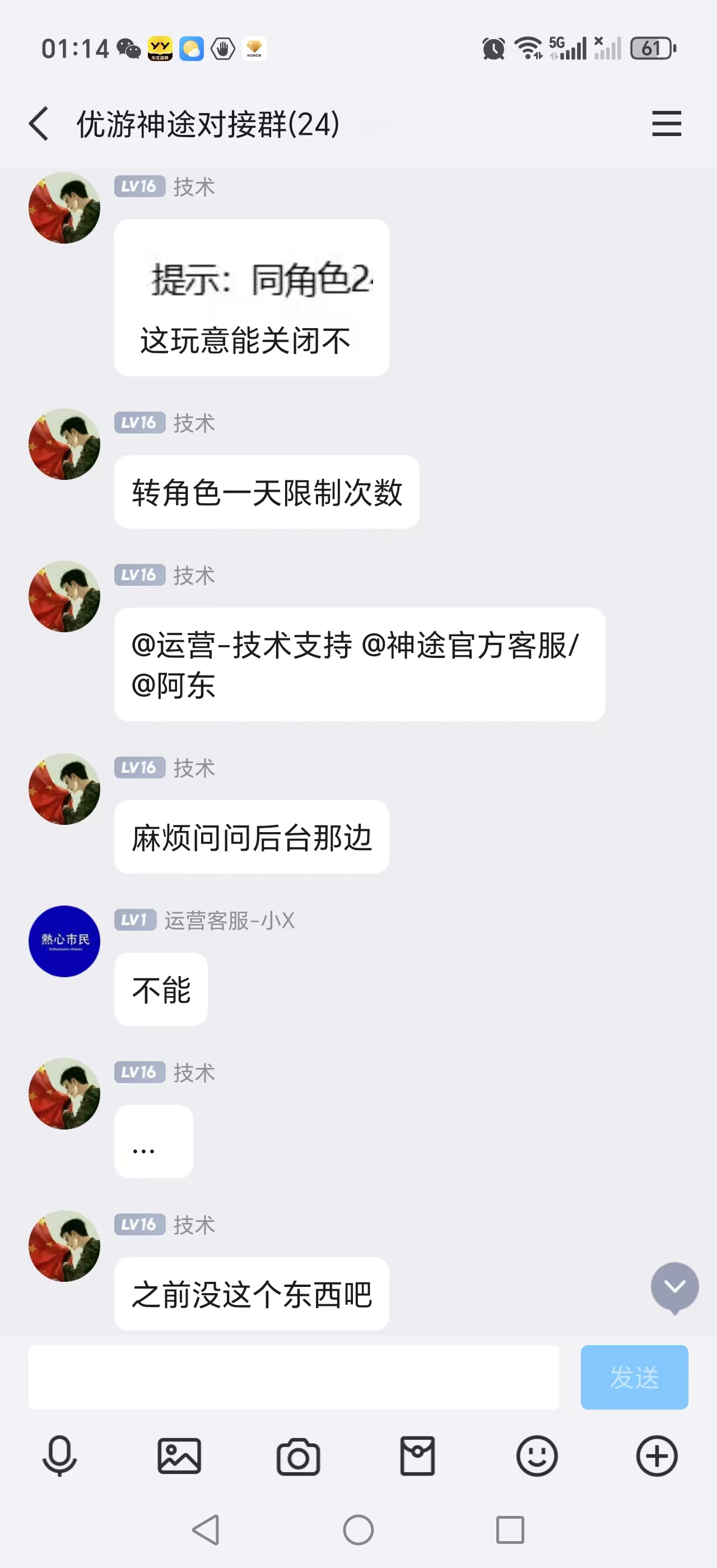Launch the camera to take a photo
This screenshot has height=1568, width=717.
click(298, 1457)
